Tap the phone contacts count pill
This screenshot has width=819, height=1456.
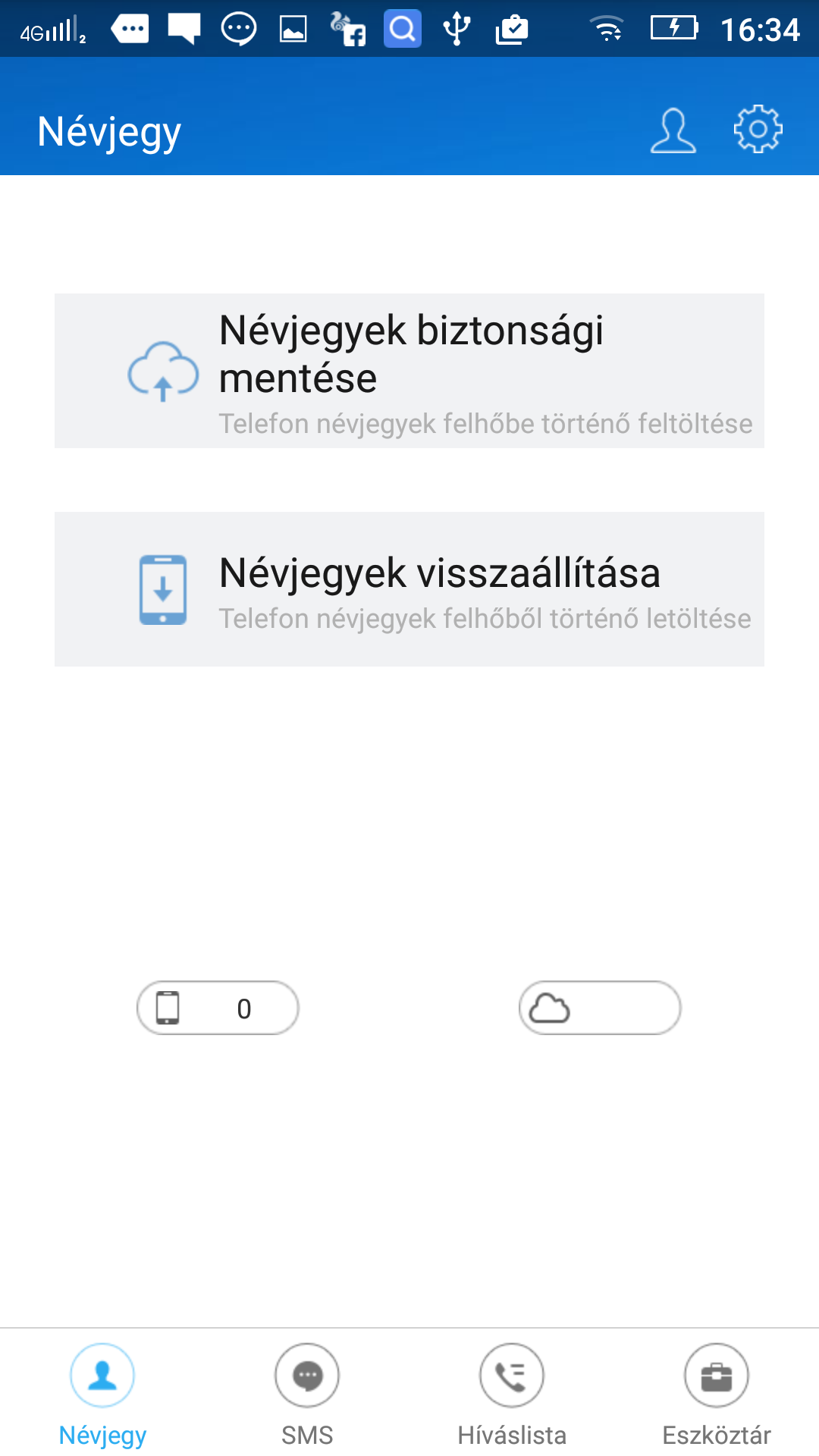pos(218,1008)
